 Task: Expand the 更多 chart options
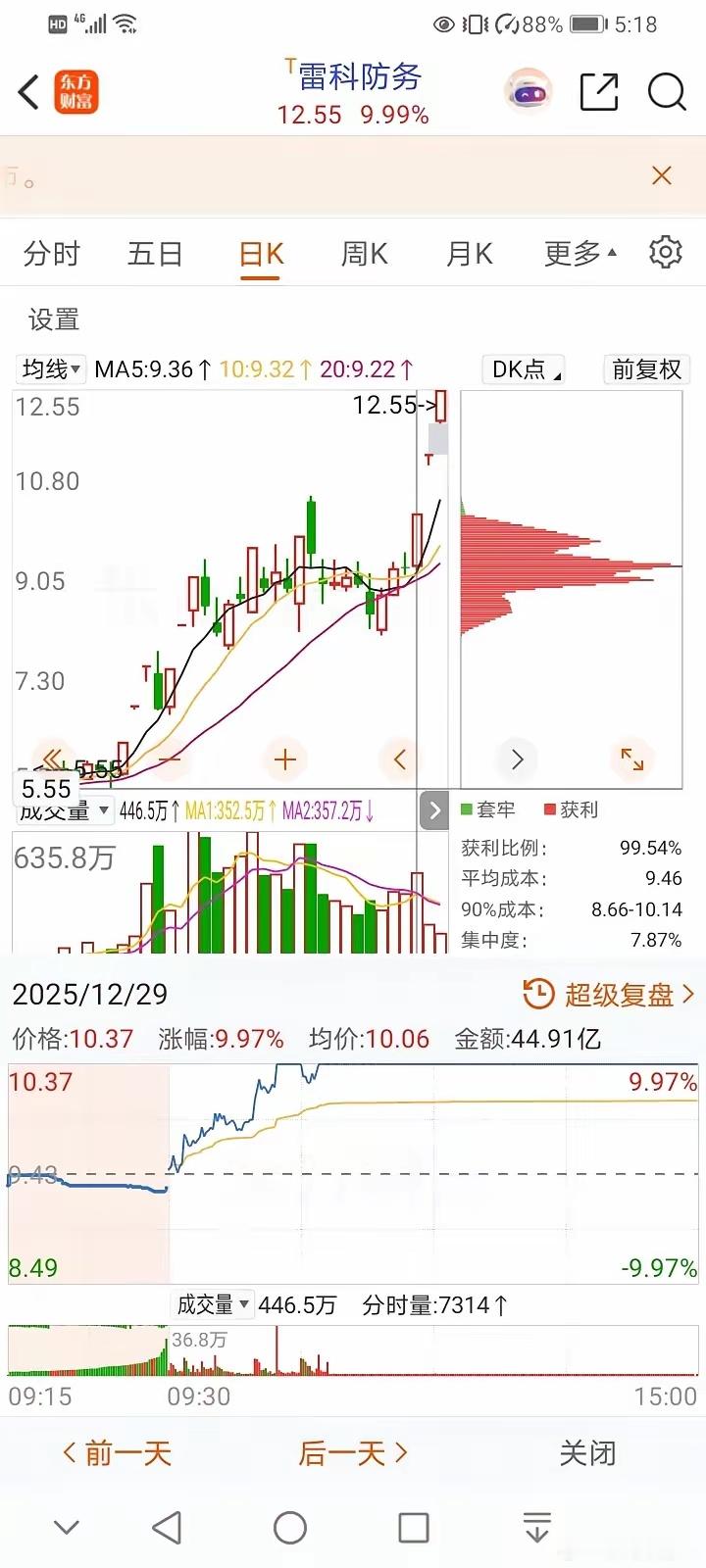point(580,255)
